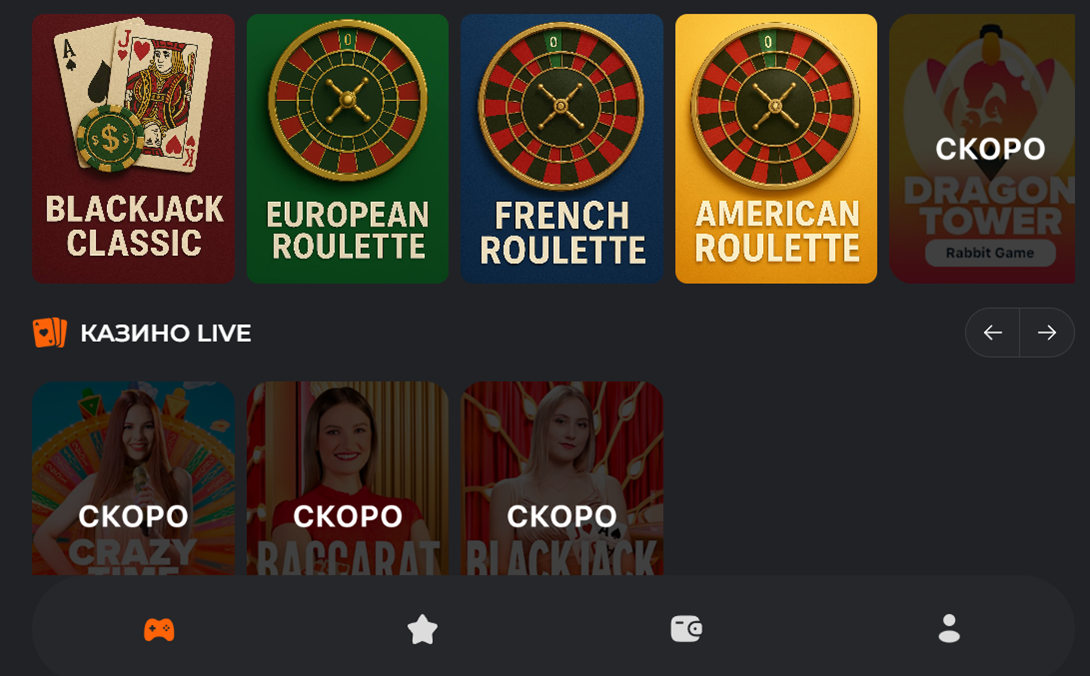Switch to the profile tab

click(949, 629)
